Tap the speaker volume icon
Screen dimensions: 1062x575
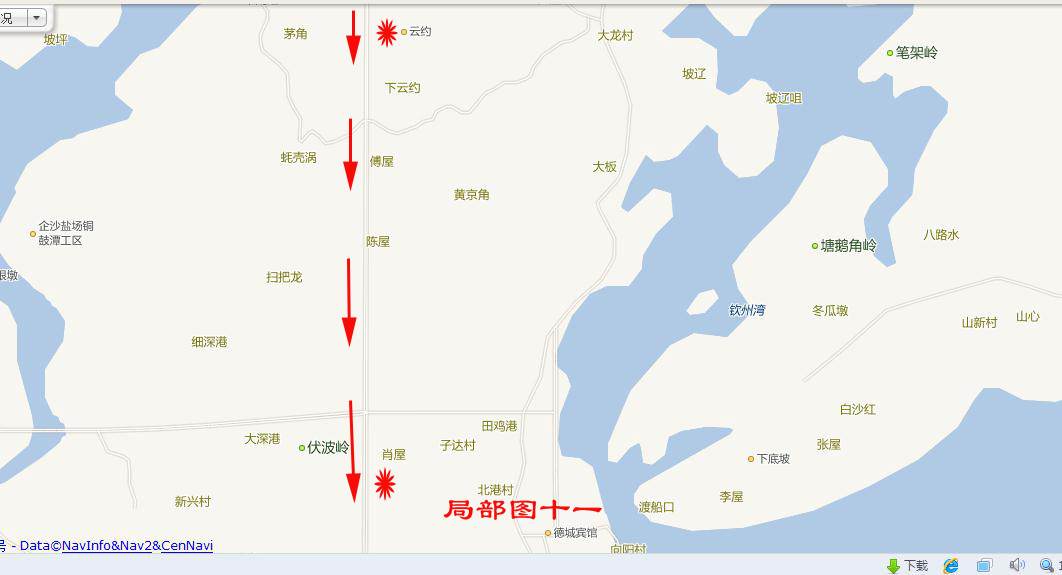click(x=1017, y=566)
